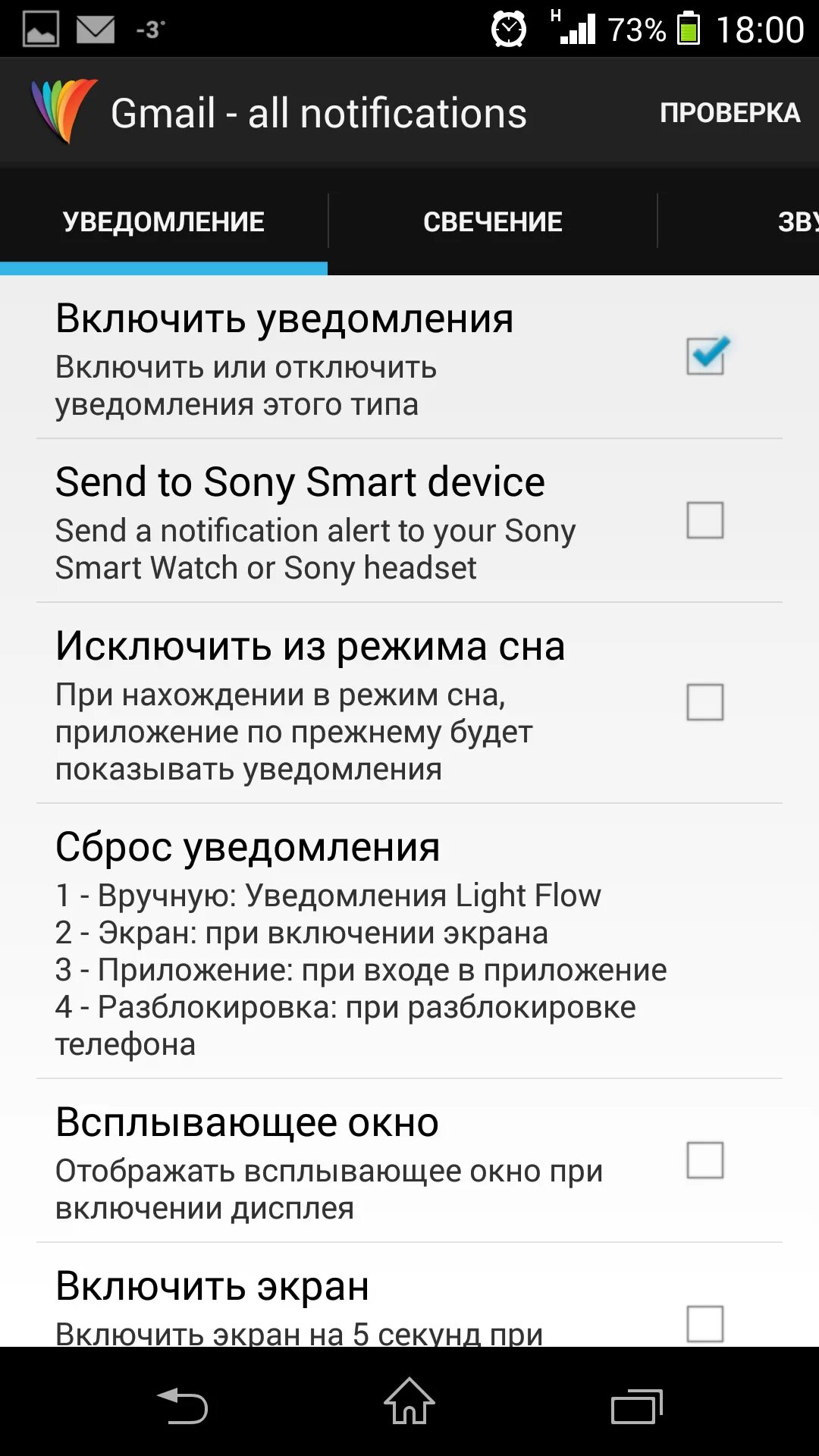Check Исключить из режима сна option

click(x=705, y=702)
